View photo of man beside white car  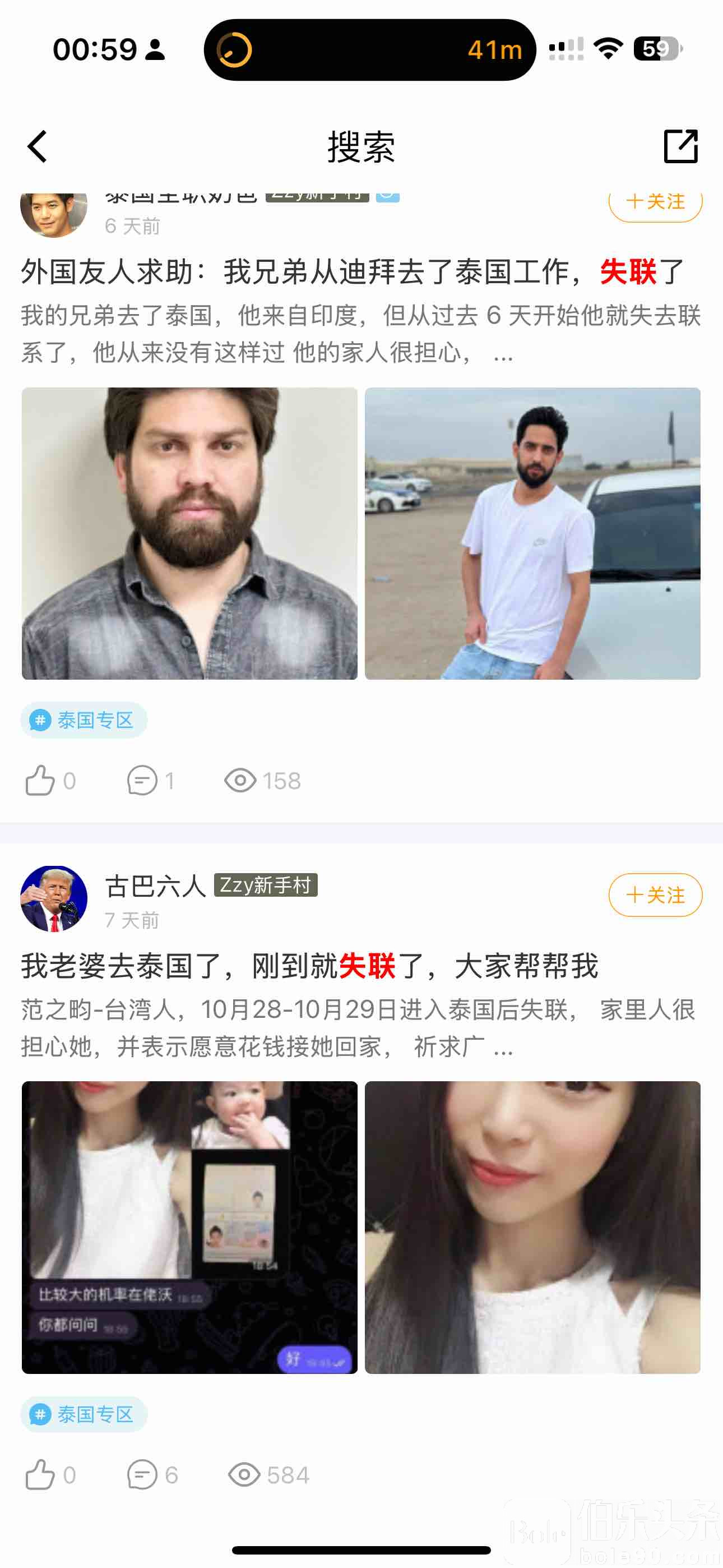coord(532,533)
